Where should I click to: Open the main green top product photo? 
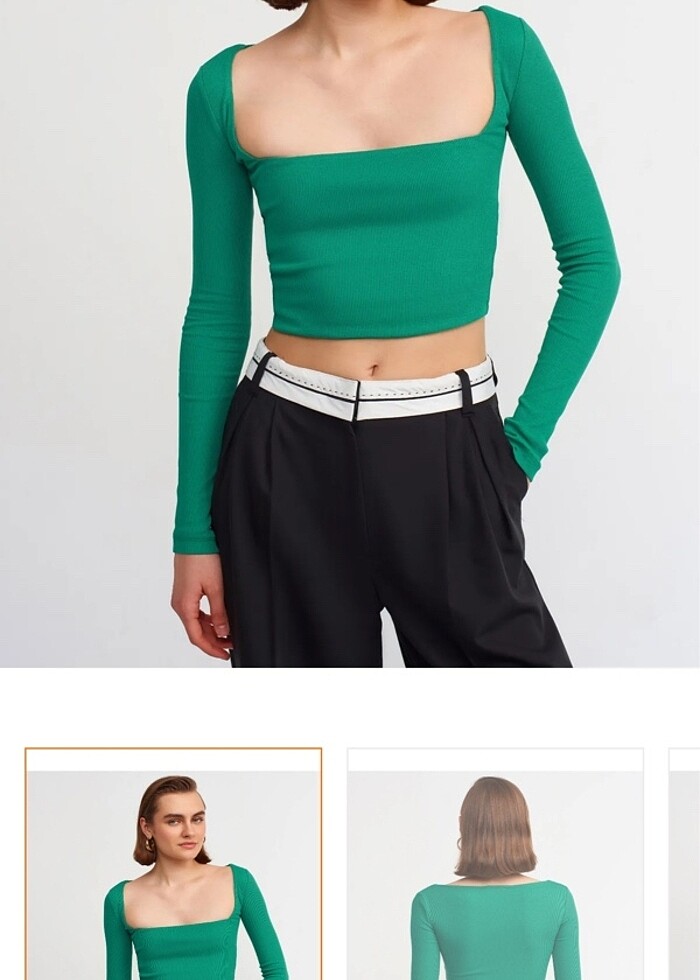click(350, 333)
